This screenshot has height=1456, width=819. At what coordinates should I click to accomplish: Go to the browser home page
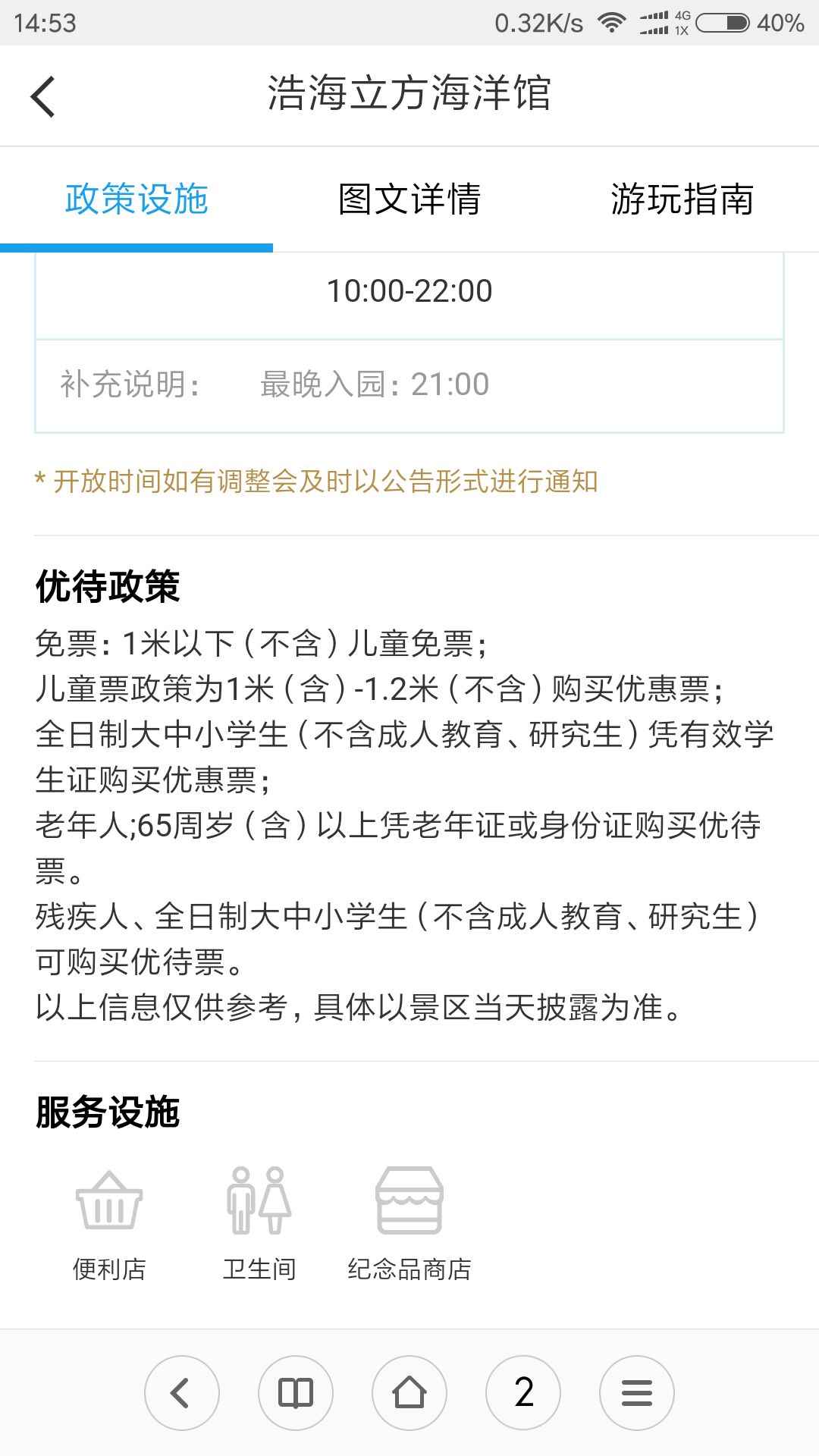[409, 1393]
